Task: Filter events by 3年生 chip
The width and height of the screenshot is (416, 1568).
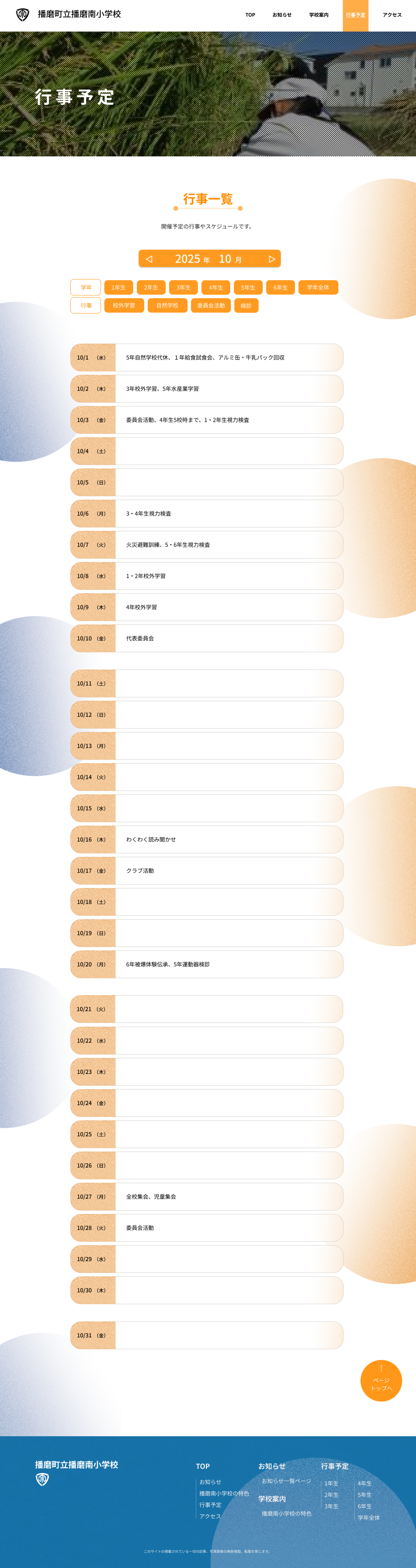Action: pos(183,287)
